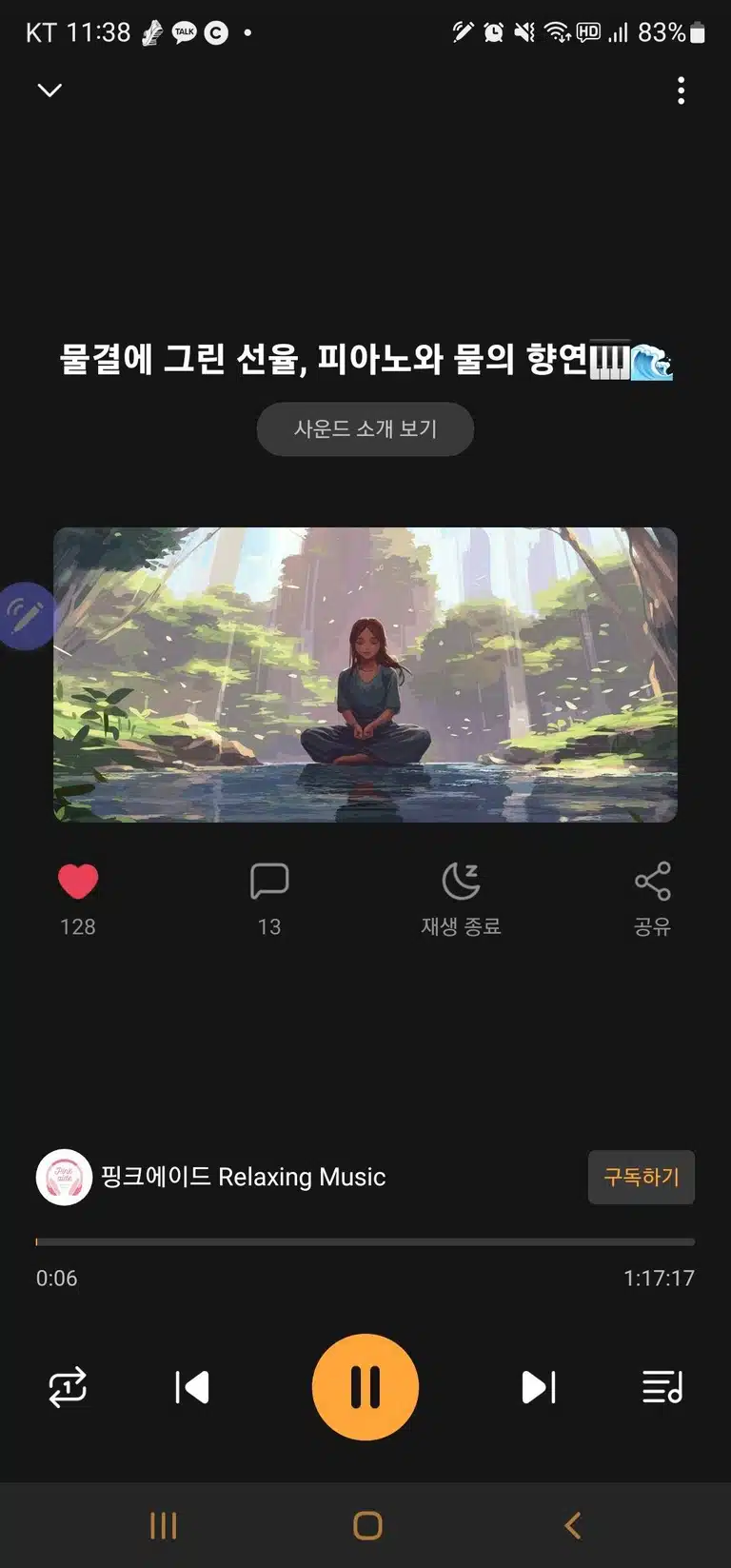Open the three-dot overflow menu
Viewport: 731px width, 1568px height.
(x=681, y=90)
